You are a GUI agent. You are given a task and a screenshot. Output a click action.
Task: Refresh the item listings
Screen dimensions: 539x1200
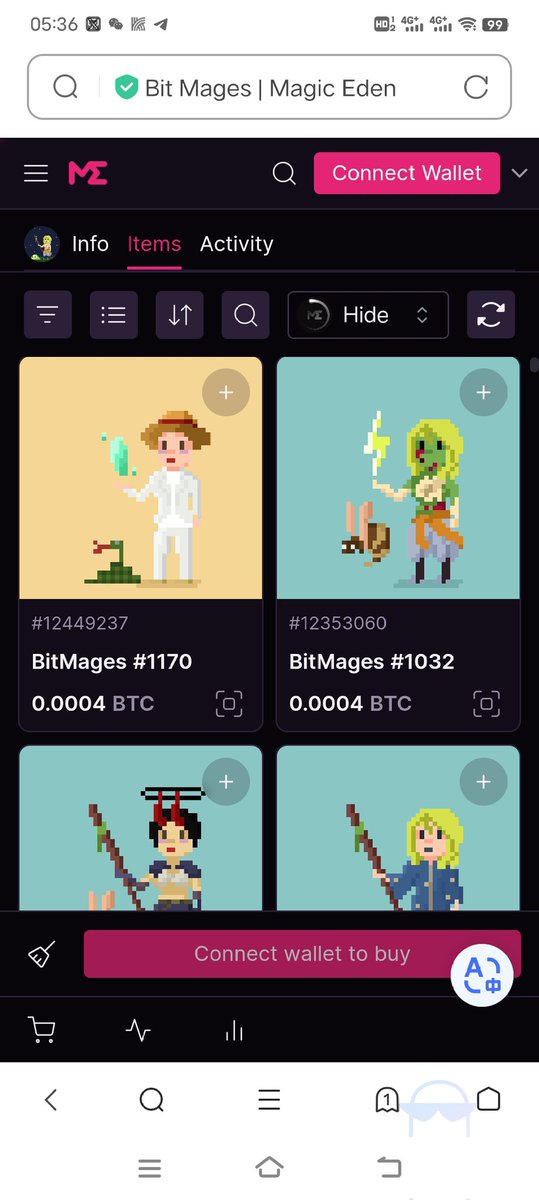pos(491,315)
